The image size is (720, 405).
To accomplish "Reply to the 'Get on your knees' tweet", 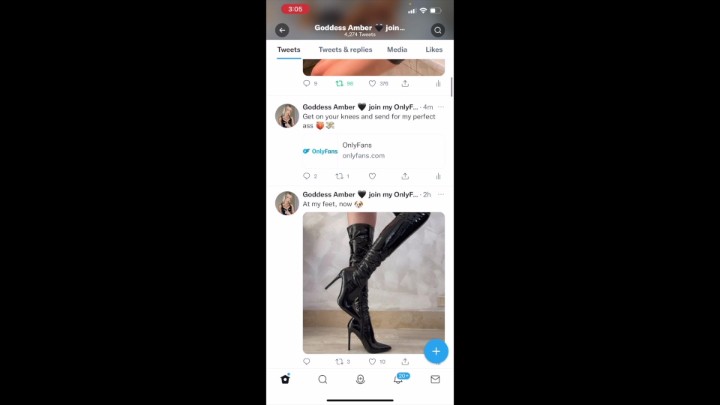I will click(x=307, y=176).
